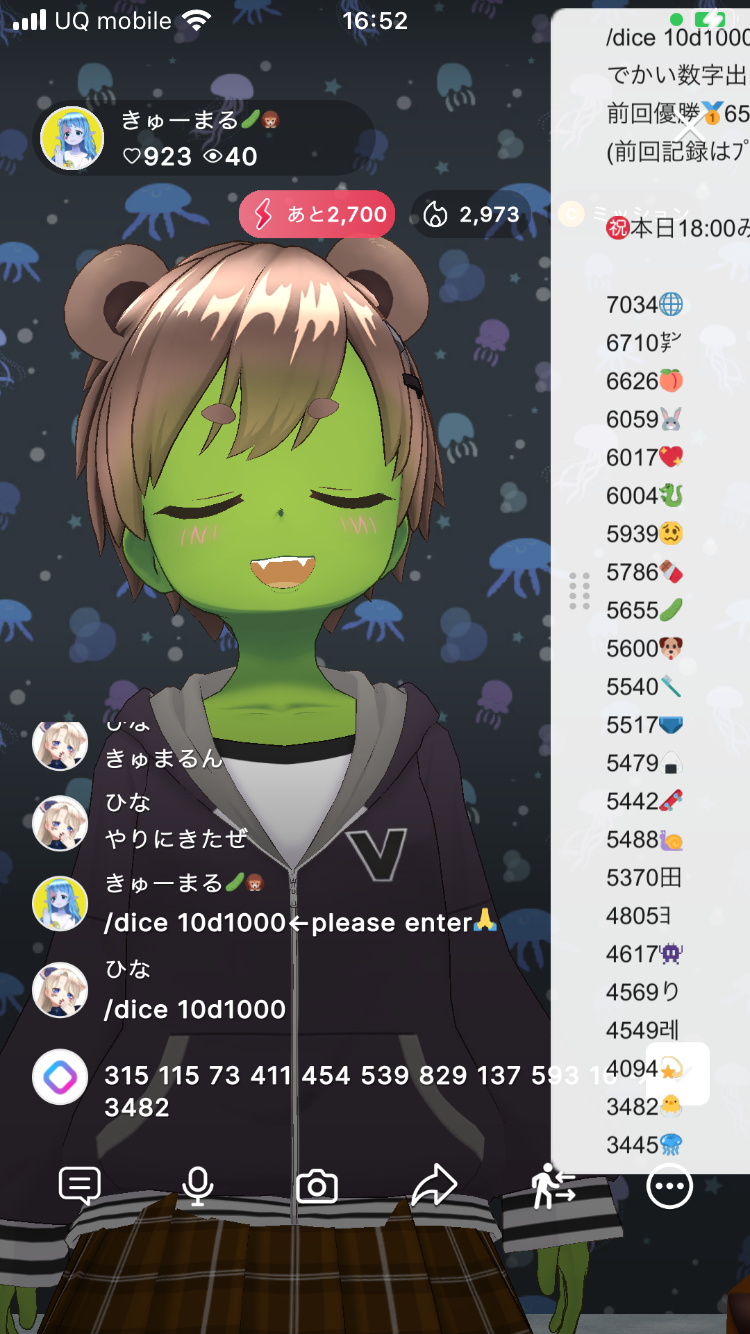Tap the あと2,700 boost badge
The width and height of the screenshot is (750, 1334).
click(x=317, y=214)
